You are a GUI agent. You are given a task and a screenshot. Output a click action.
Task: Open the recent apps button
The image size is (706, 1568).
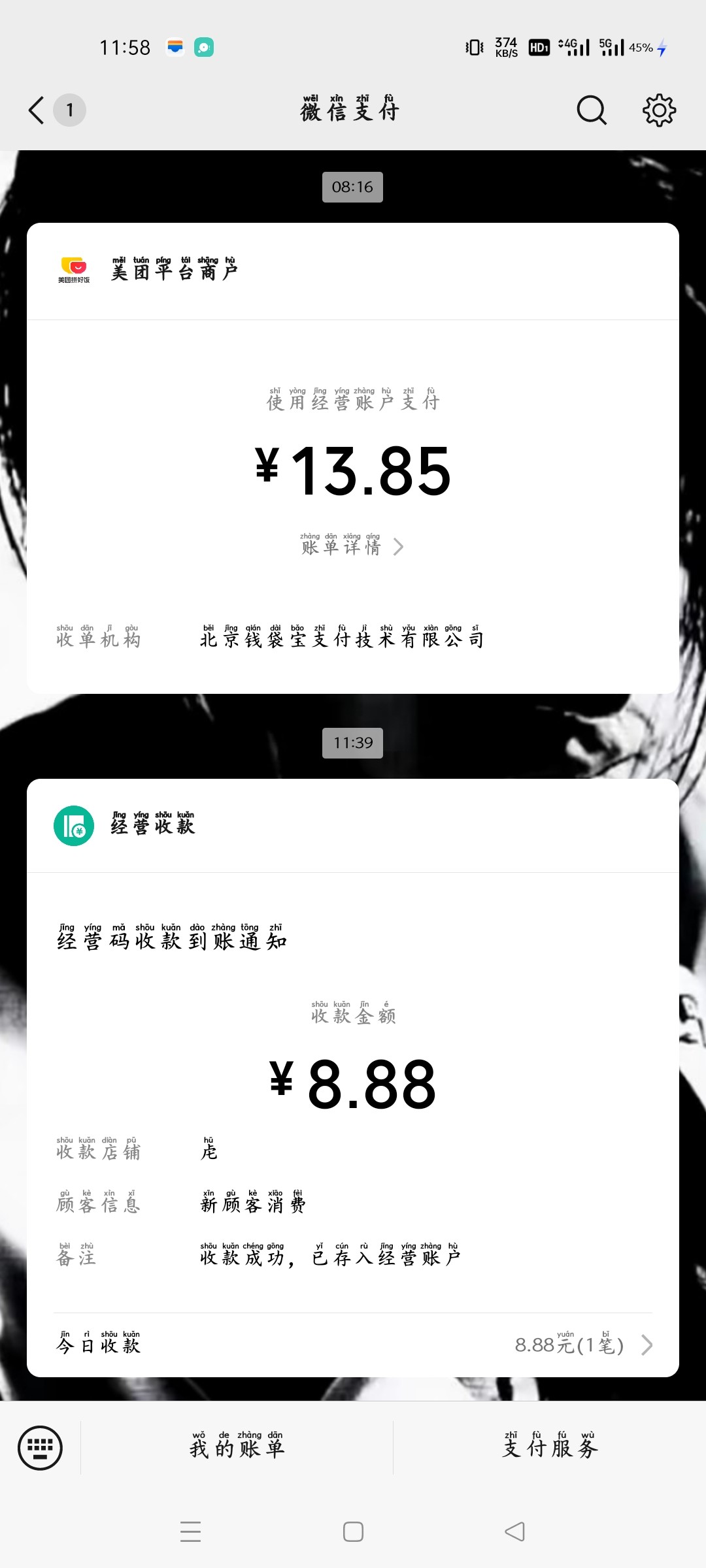190,1531
